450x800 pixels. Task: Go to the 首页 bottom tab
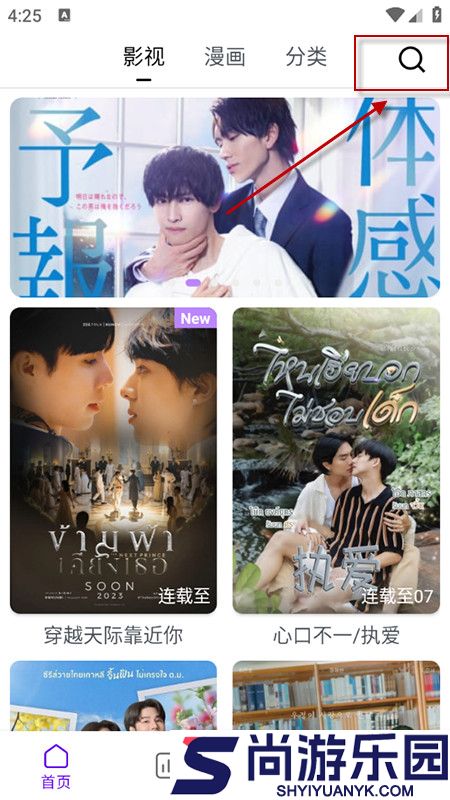click(x=56, y=766)
